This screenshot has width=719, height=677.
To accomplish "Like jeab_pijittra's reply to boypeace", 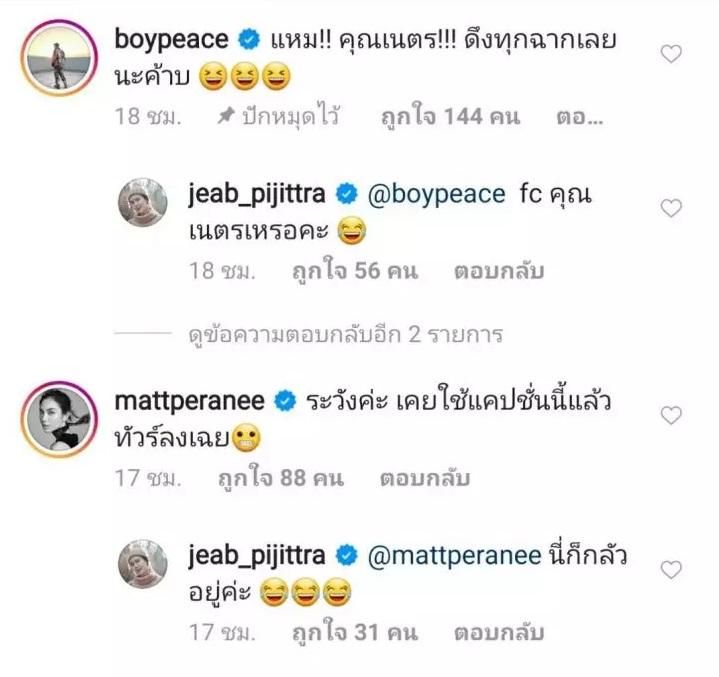I will pos(673,207).
